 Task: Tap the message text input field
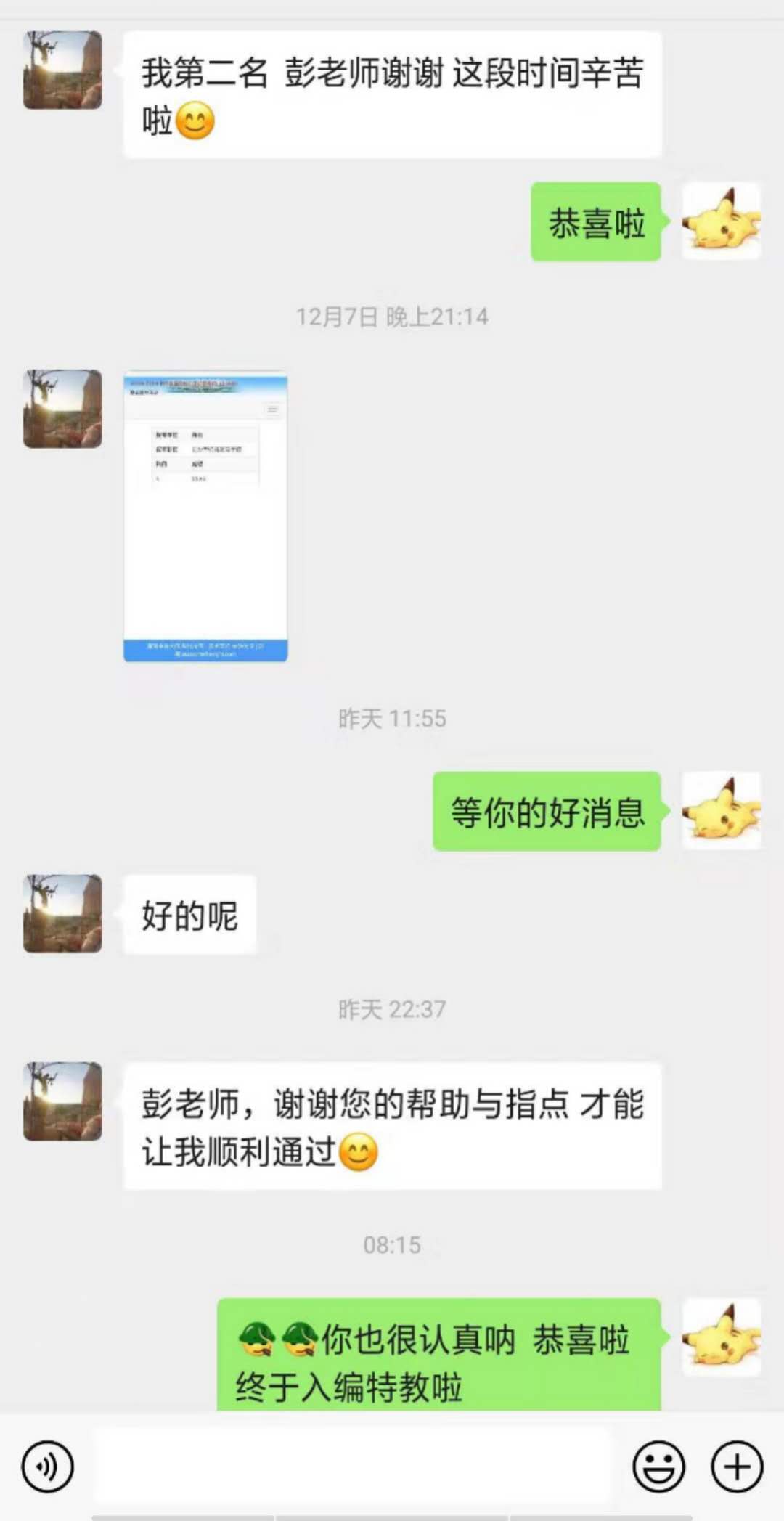(x=352, y=1465)
